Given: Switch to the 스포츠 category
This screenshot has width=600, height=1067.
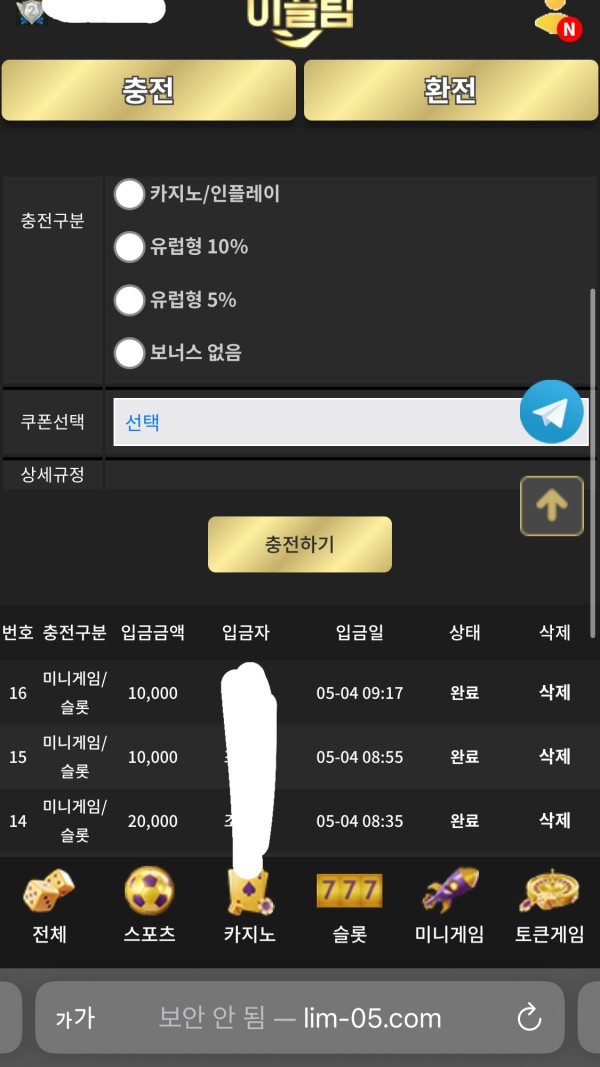Looking at the screenshot, I should [149, 905].
